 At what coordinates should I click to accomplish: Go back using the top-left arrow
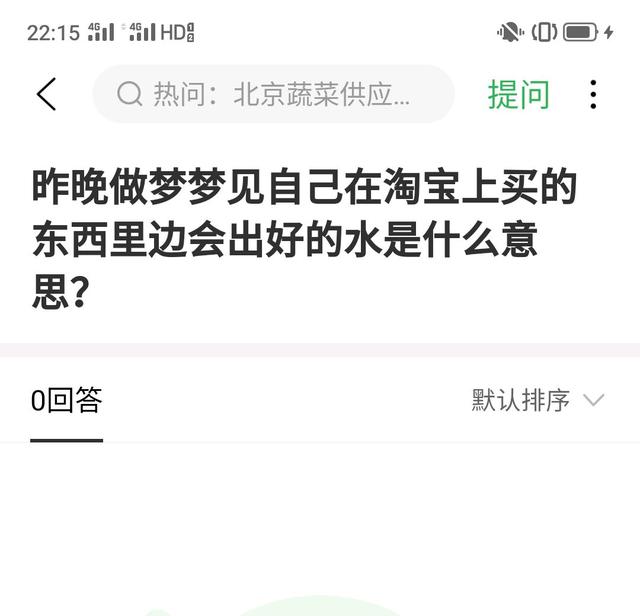(x=46, y=94)
